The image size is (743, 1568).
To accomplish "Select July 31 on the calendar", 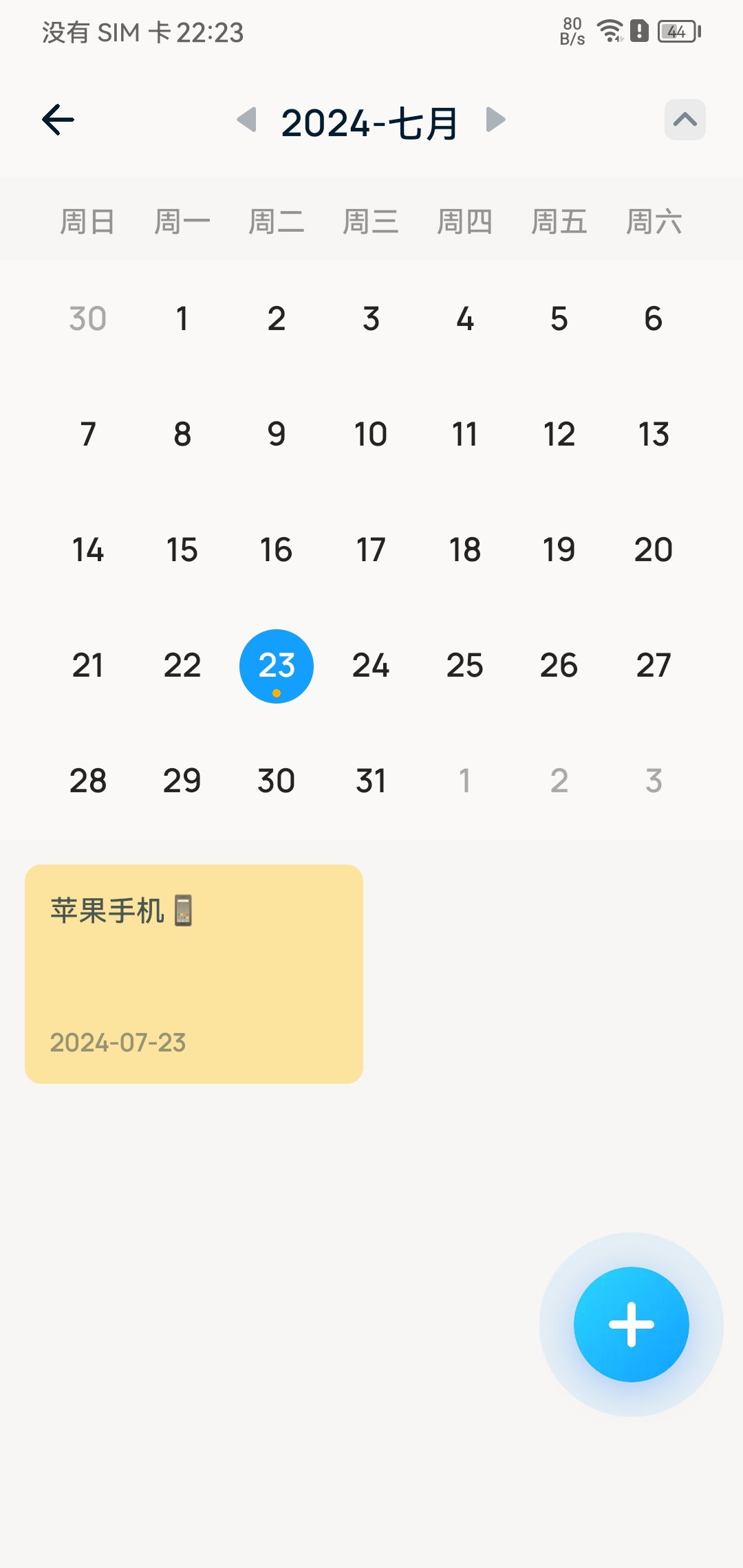I will pyautogui.click(x=371, y=781).
